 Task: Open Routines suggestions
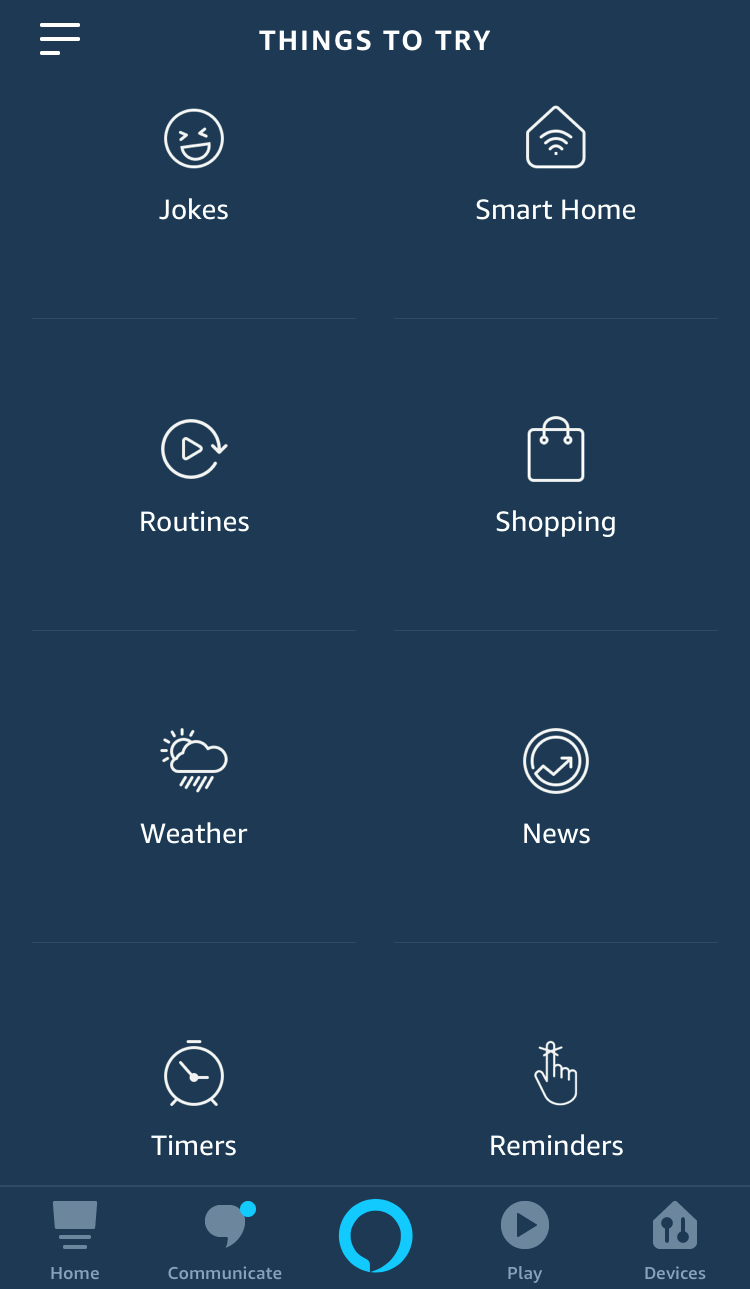pos(194,476)
